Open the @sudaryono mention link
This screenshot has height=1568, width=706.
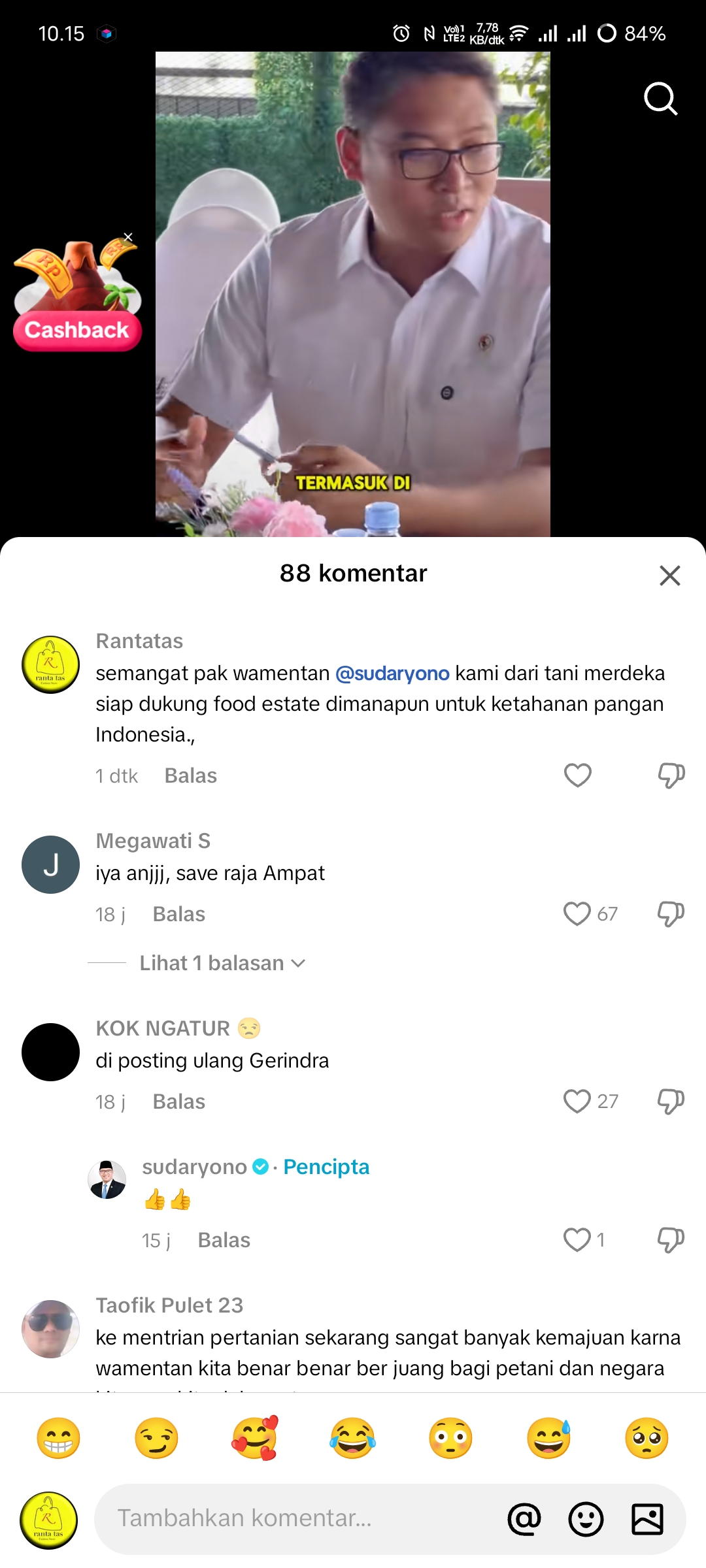click(x=392, y=673)
